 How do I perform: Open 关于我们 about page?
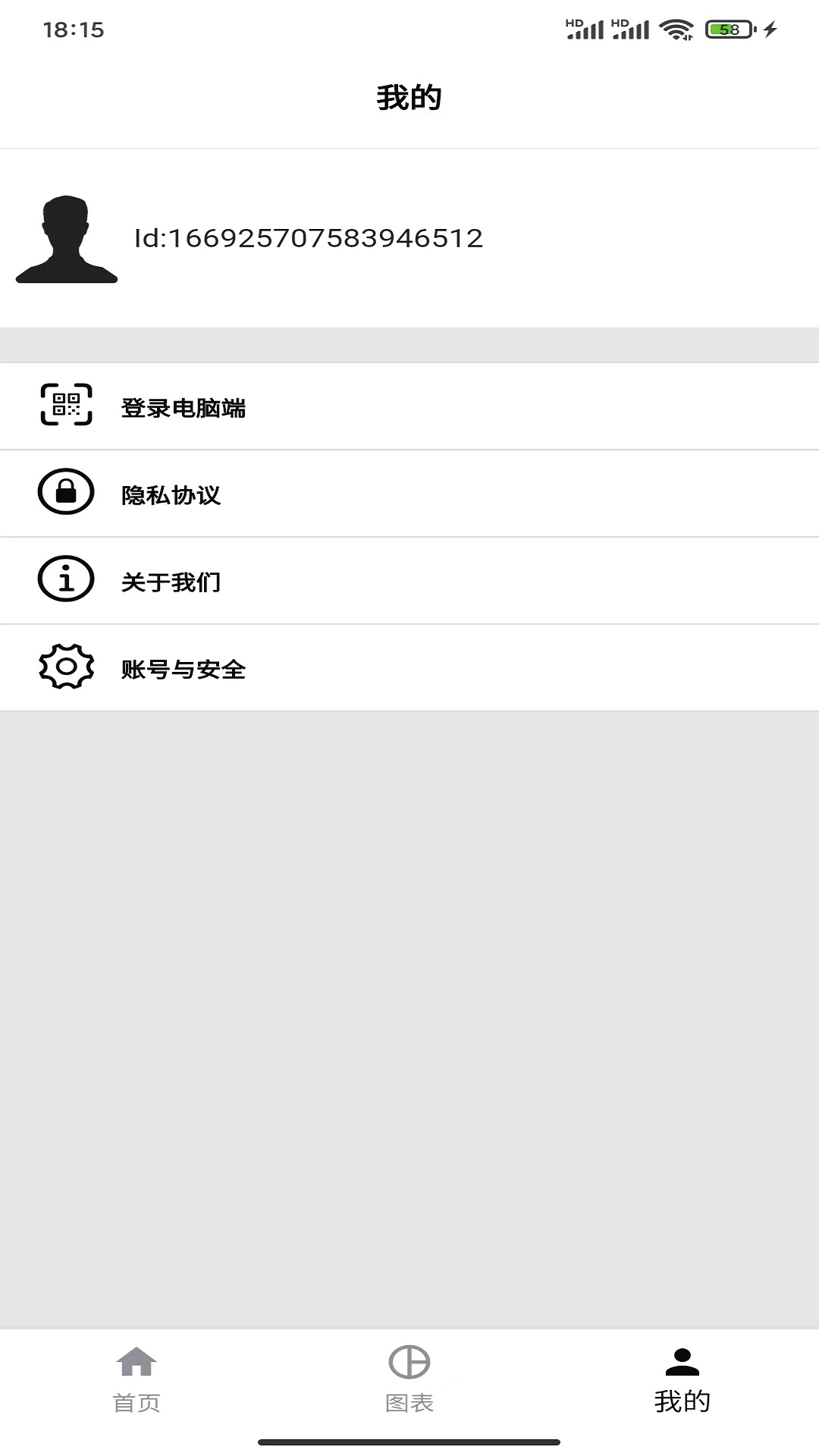[171, 582]
